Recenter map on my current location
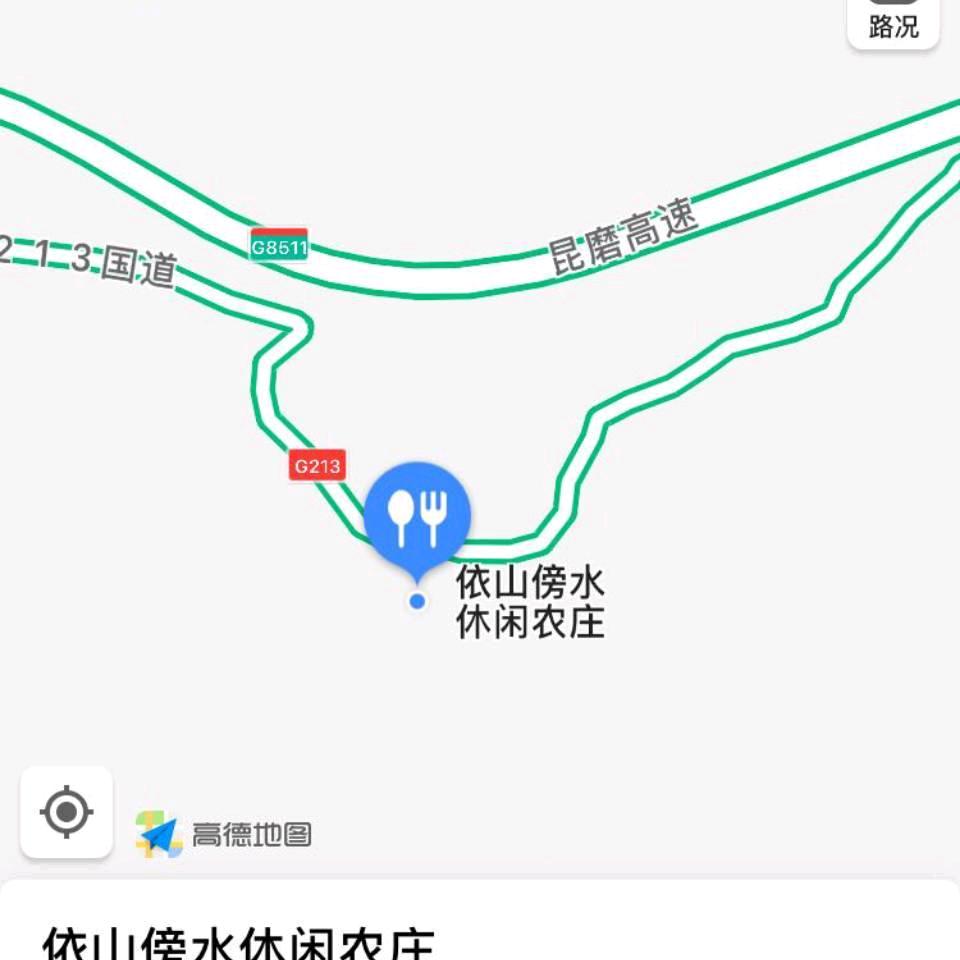960x960 pixels. [x=66, y=812]
